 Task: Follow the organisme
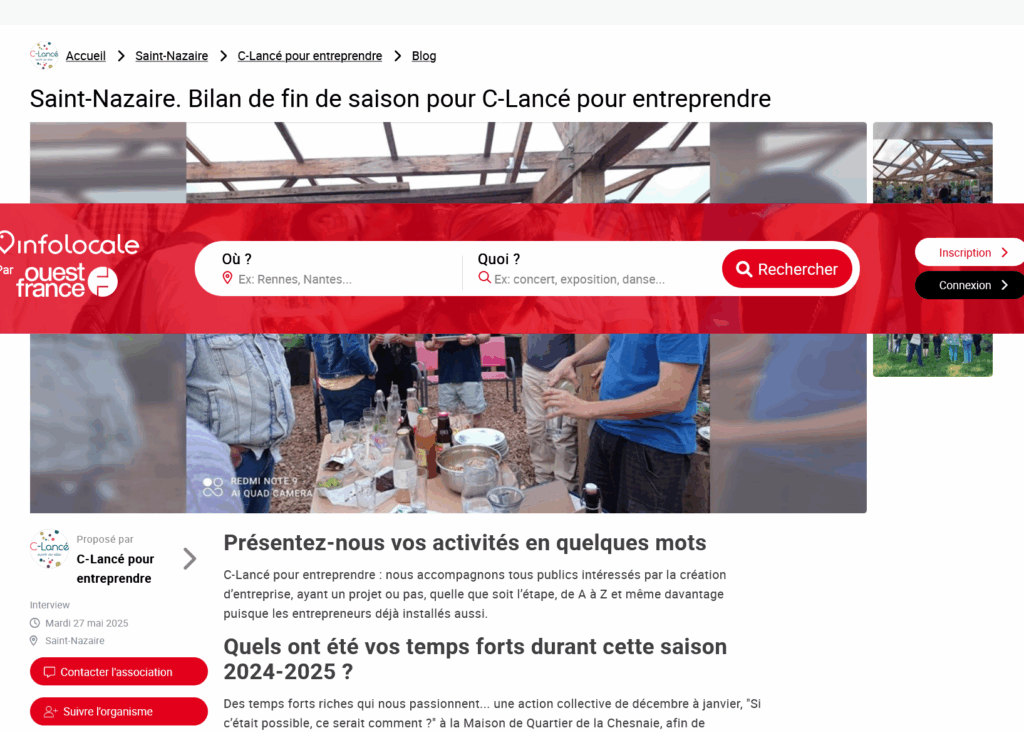pos(118,711)
